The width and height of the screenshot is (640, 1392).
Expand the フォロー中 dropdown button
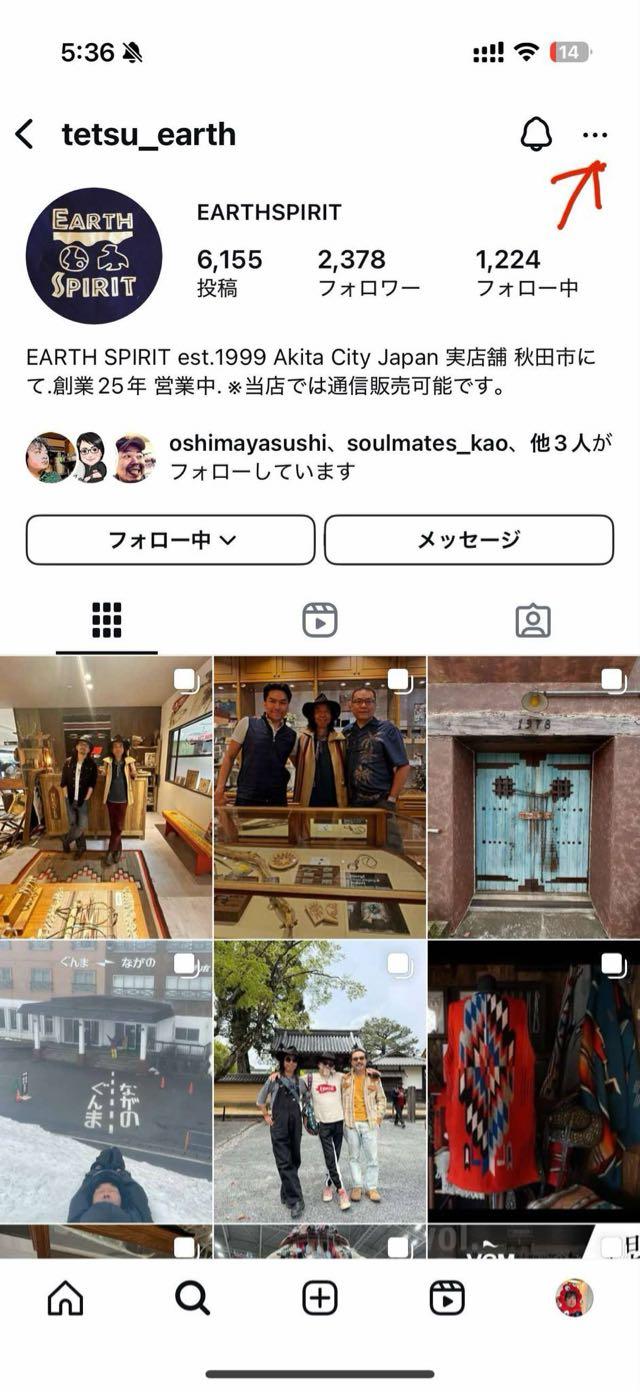[170, 540]
